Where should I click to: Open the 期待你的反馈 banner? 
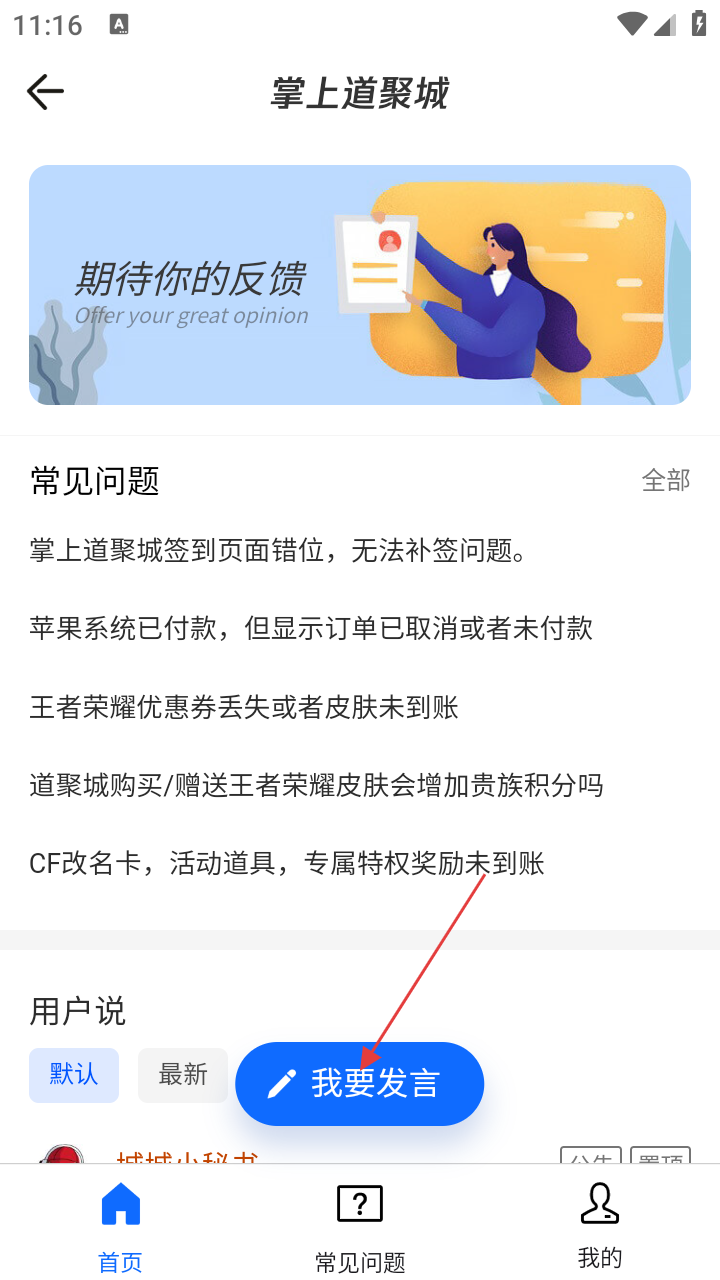coord(360,285)
